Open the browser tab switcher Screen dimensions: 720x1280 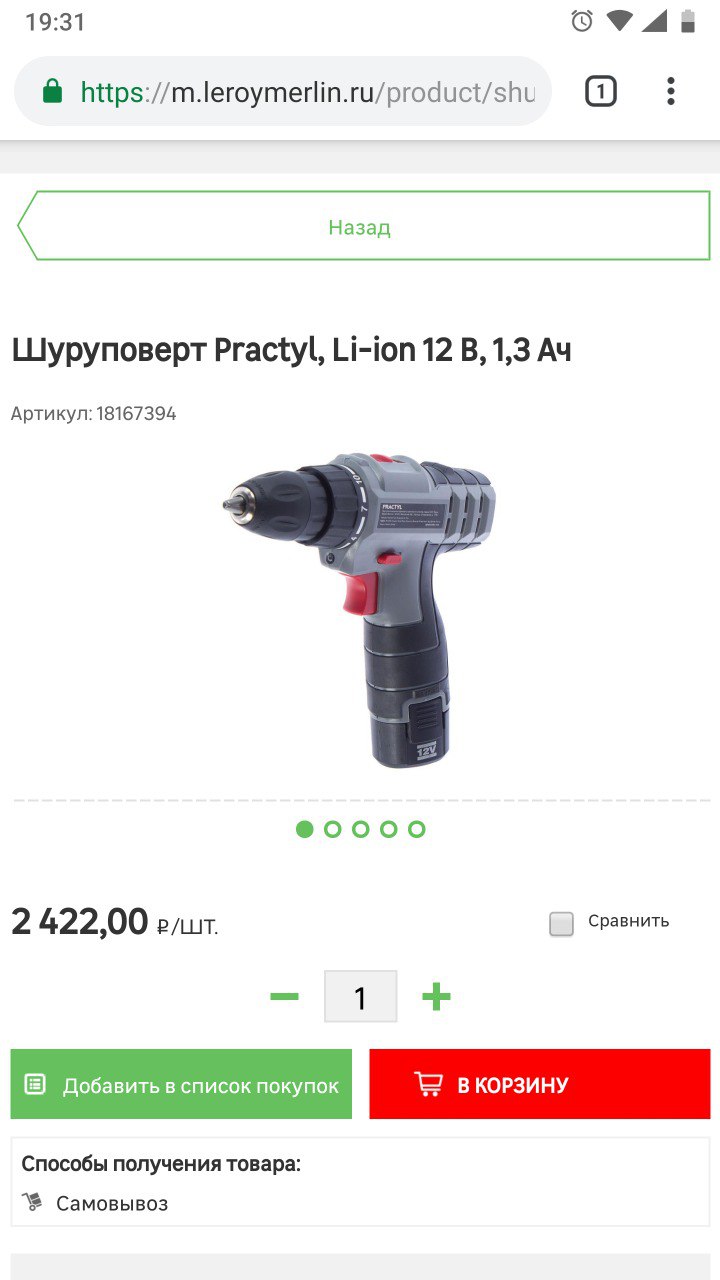point(600,92)
